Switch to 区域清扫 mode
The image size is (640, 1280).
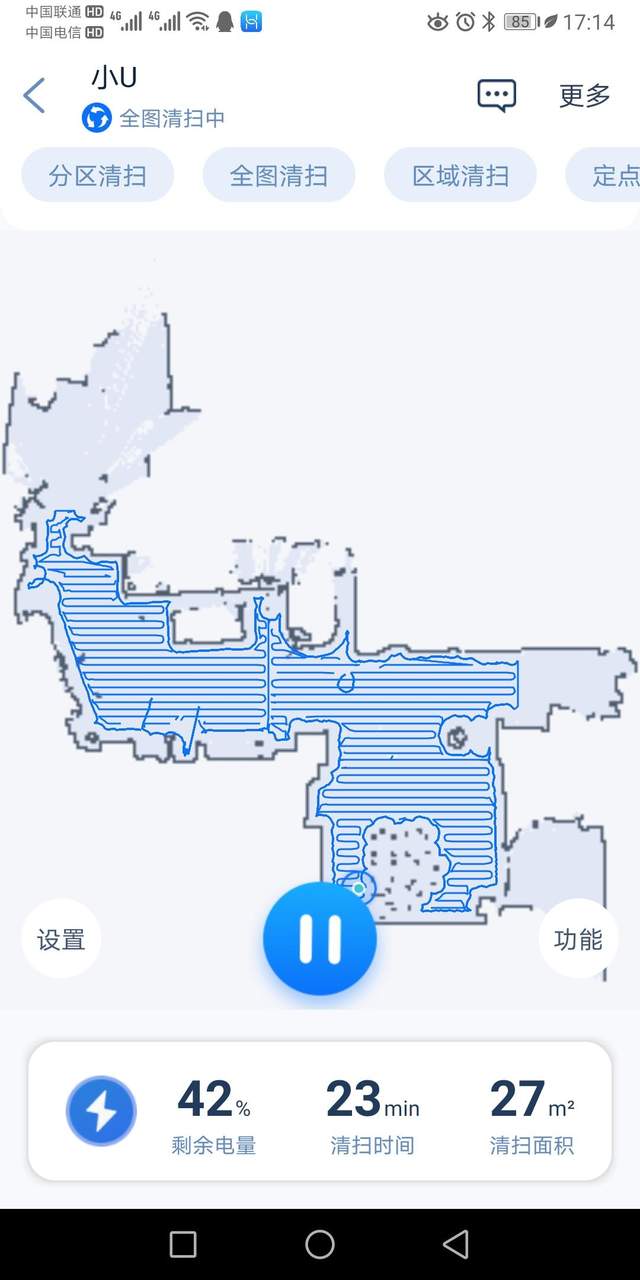click(460, 176)
